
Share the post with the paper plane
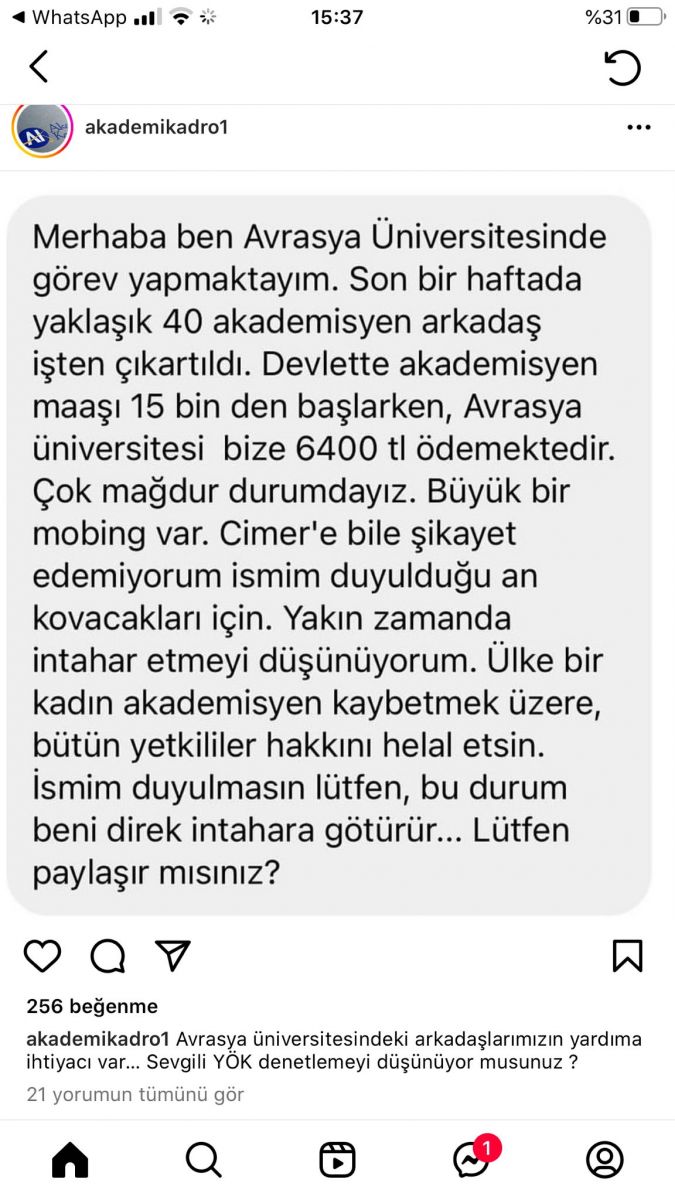(x=172, y=954)
